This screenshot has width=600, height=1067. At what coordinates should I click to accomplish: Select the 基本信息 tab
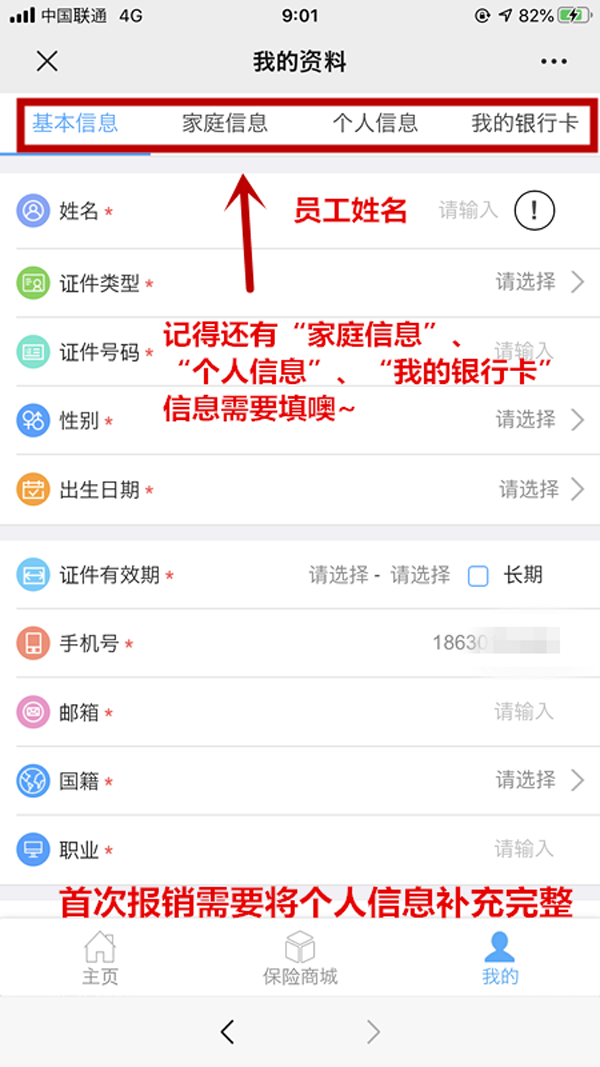click(x=75, y=124)
